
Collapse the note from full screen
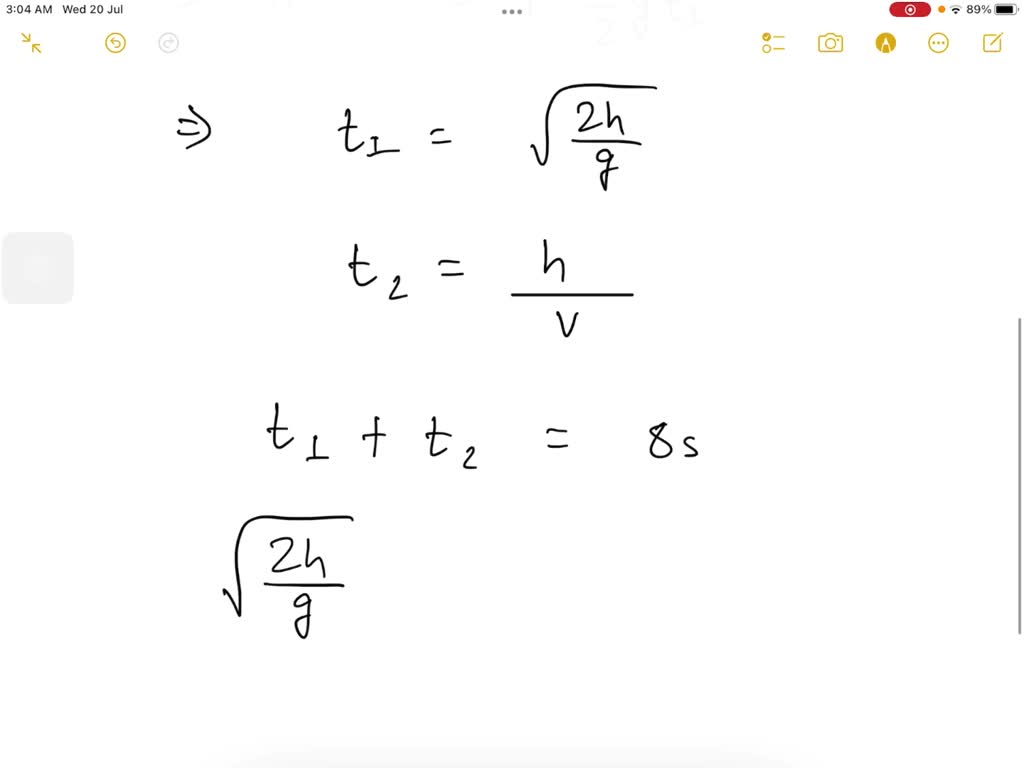click(31, 43)
